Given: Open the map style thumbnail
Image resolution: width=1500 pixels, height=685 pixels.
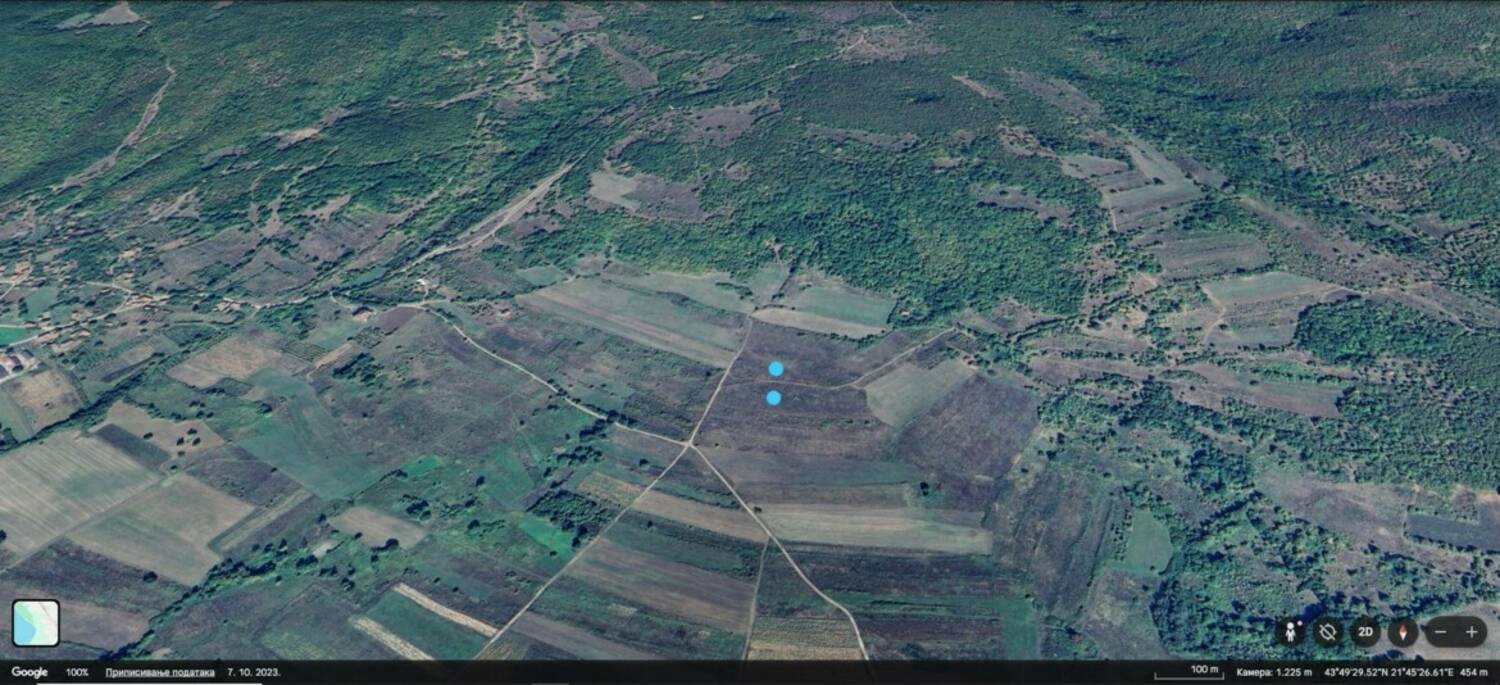Looking at the screenshot, I should 36,622.
